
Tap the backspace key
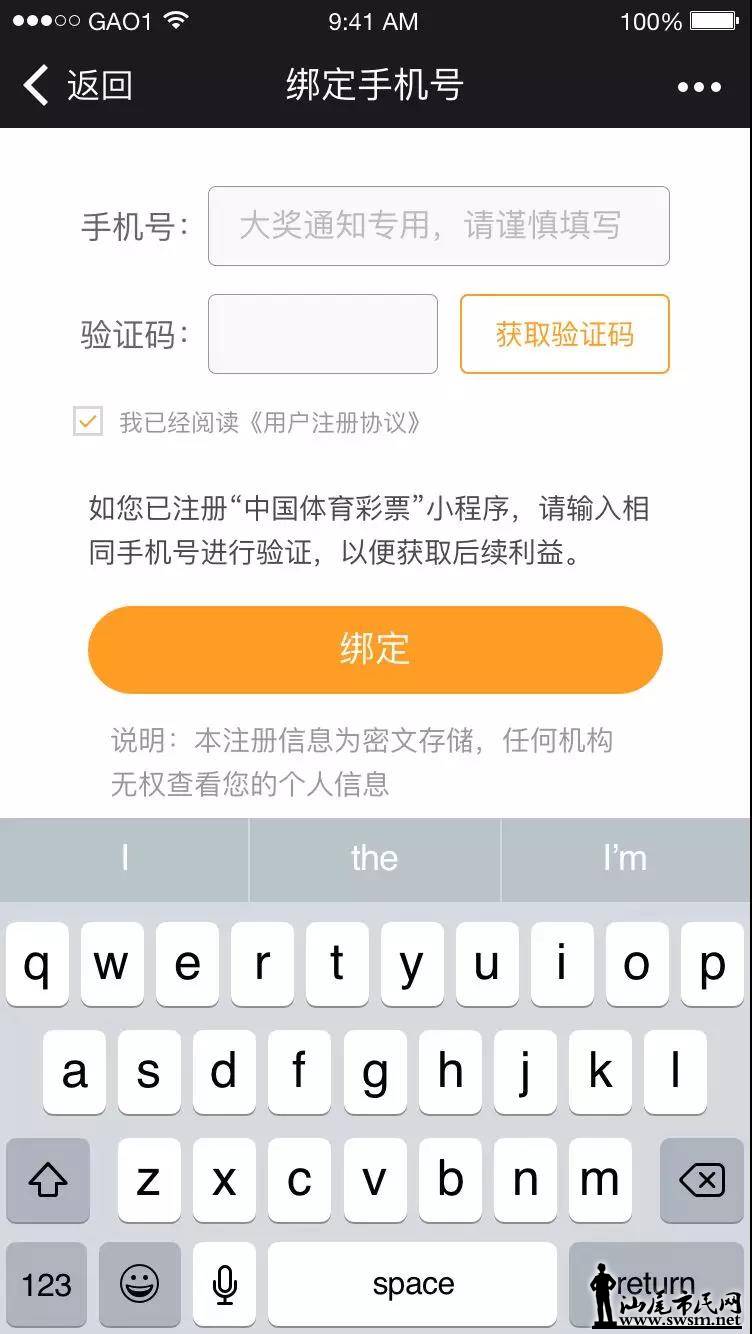click(701, 1181)
